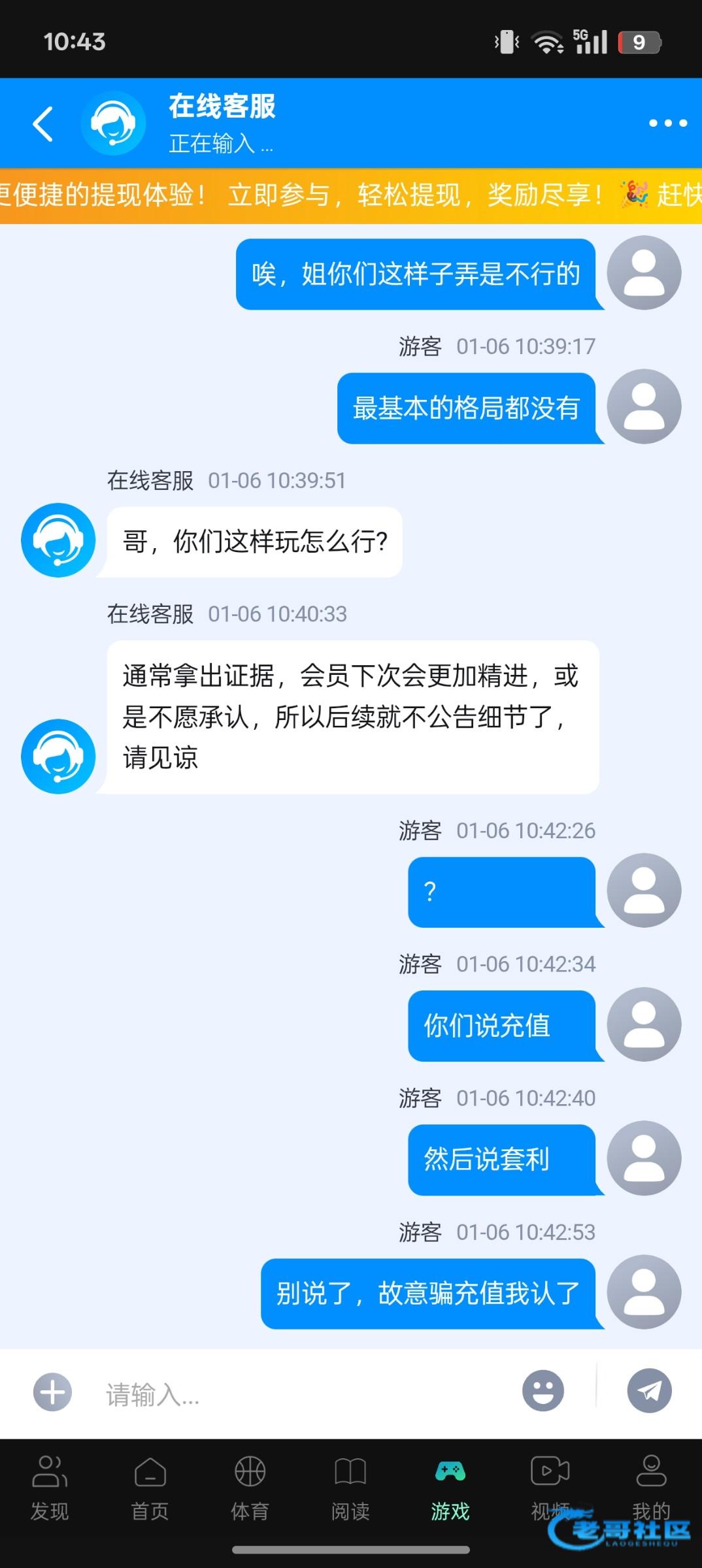The width and height of the screenshot is (702, 1568).
Task: Open the three-dot overflow menu
Action: pyautogui.click(x=667, y=123)
